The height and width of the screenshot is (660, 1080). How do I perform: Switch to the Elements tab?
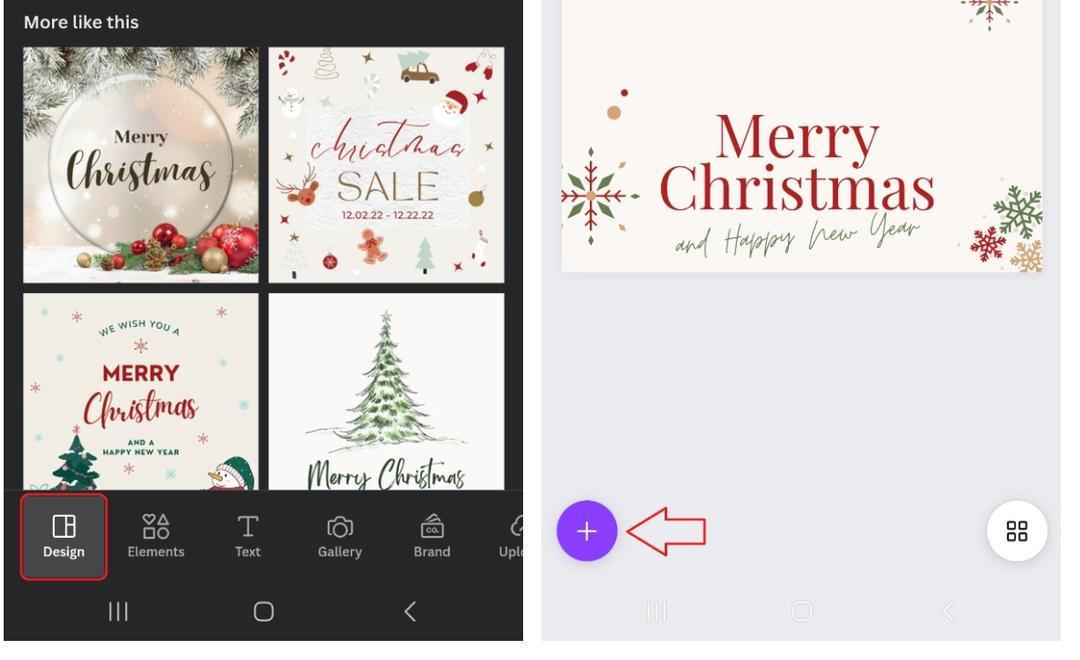click(x=155, y=536)
